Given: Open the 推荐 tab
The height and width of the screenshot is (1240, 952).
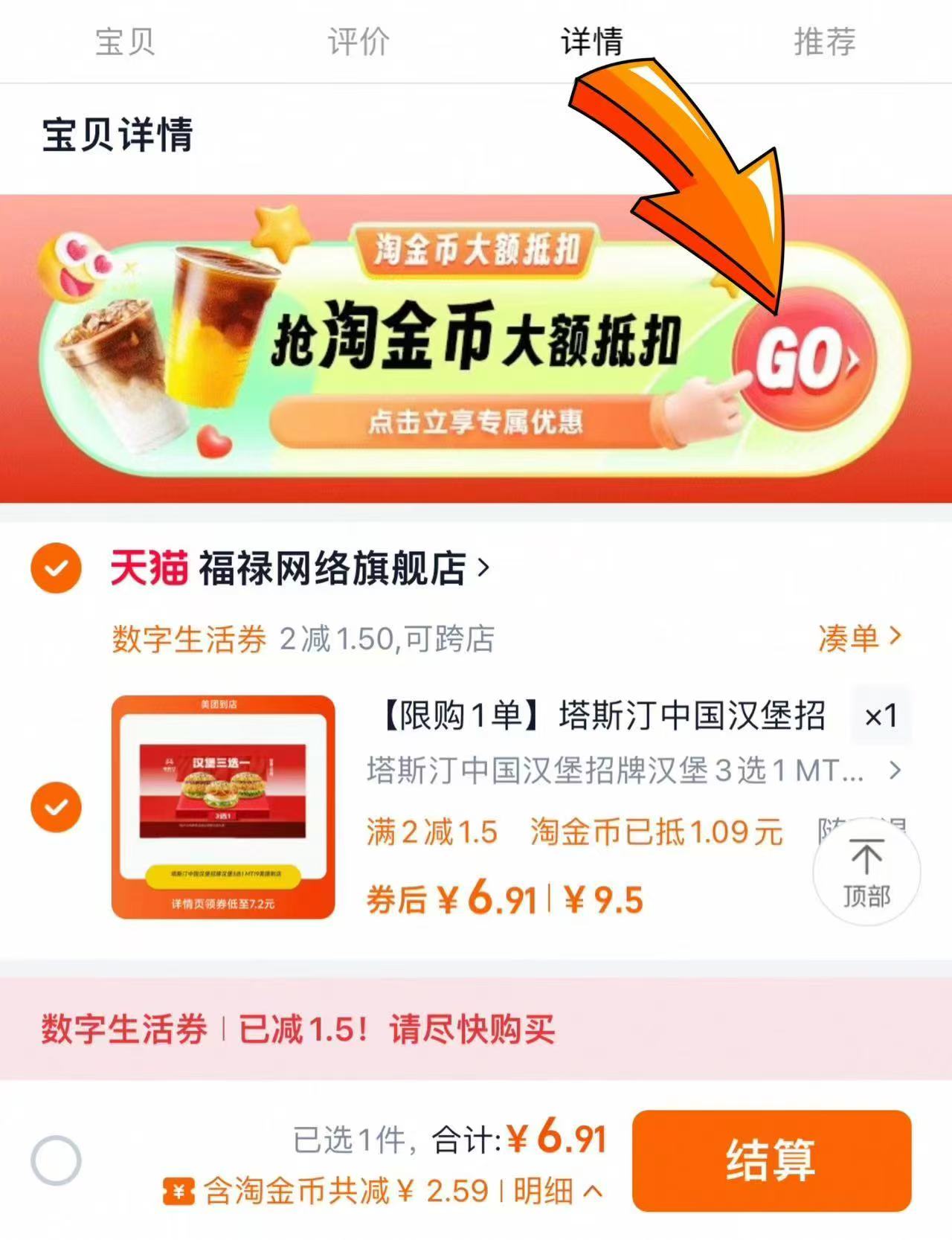Looking at the screenshot, I should point(825,41).
